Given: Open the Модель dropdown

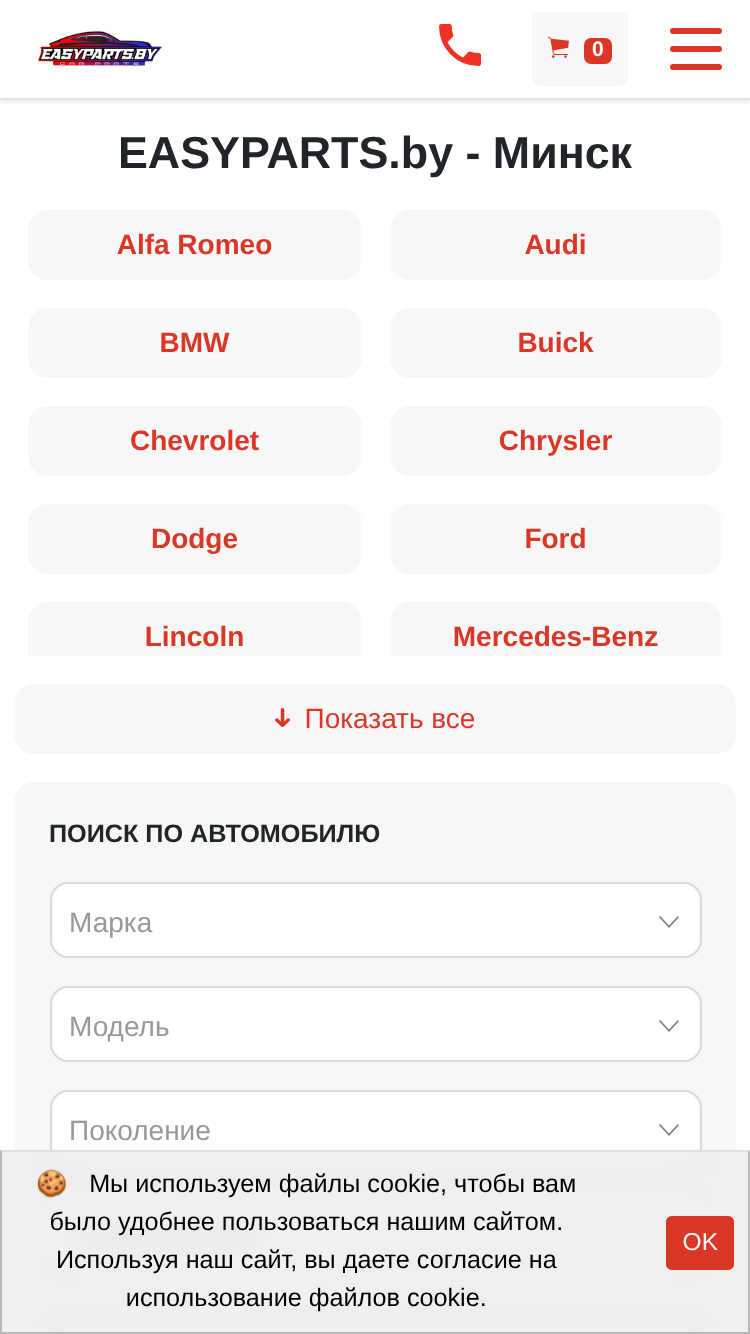Looking at the screenshot, I should (376, 1024).
